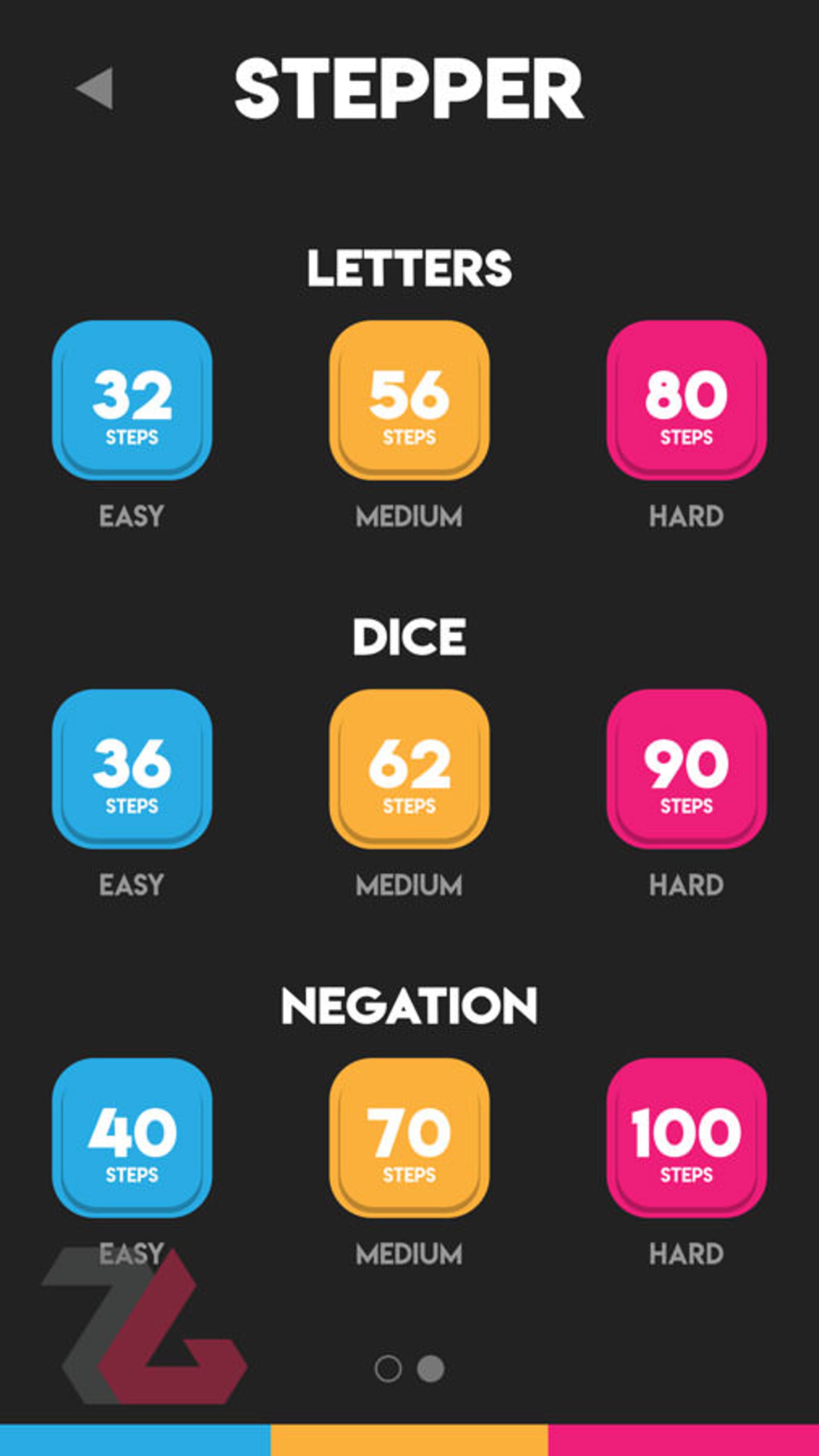Viewport: 819px width, 1456px height.
Task: Select Letters Medium 56 steps level
Action: 409,400
